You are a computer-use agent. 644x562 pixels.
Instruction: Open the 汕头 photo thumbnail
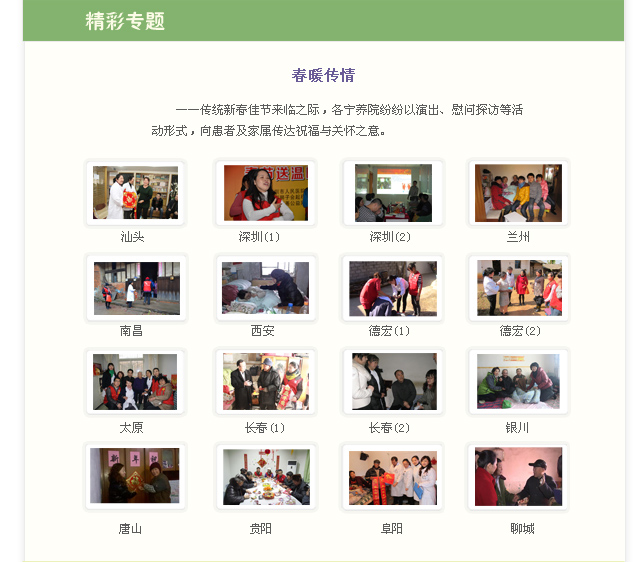pos(135,193)
